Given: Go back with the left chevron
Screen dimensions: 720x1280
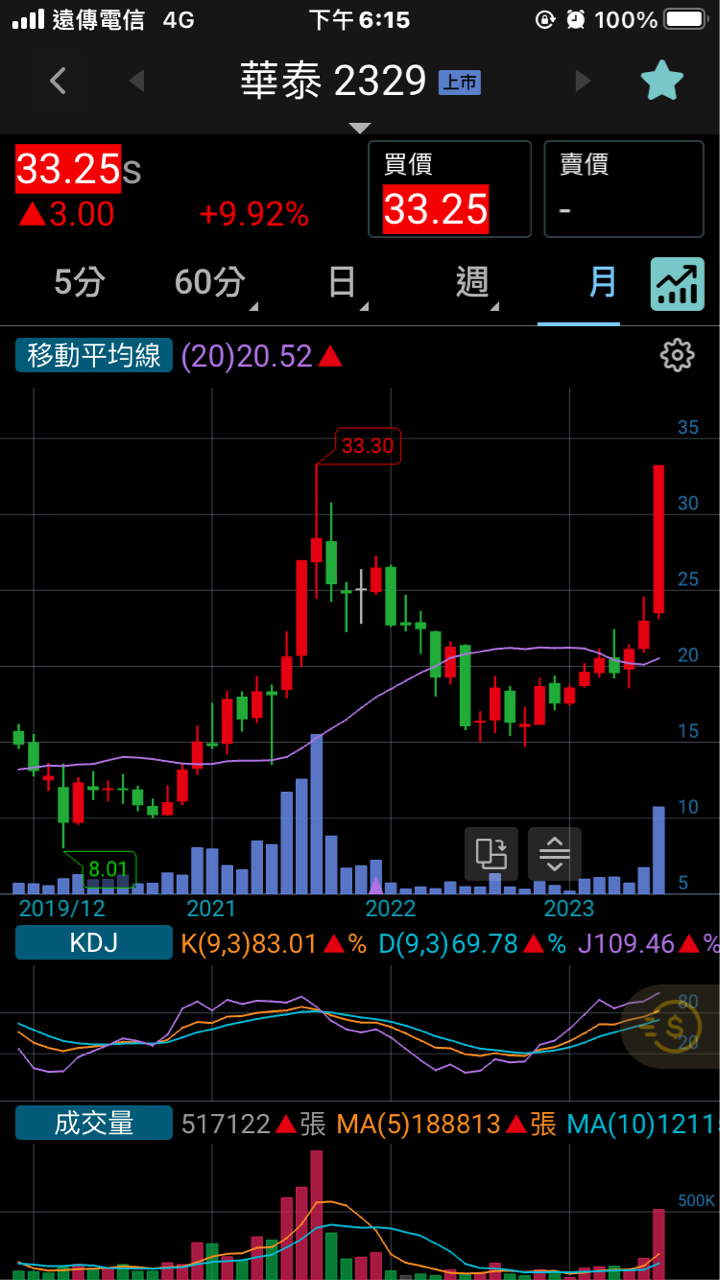Looking at the screenshot, I should [x=58, y=81].
